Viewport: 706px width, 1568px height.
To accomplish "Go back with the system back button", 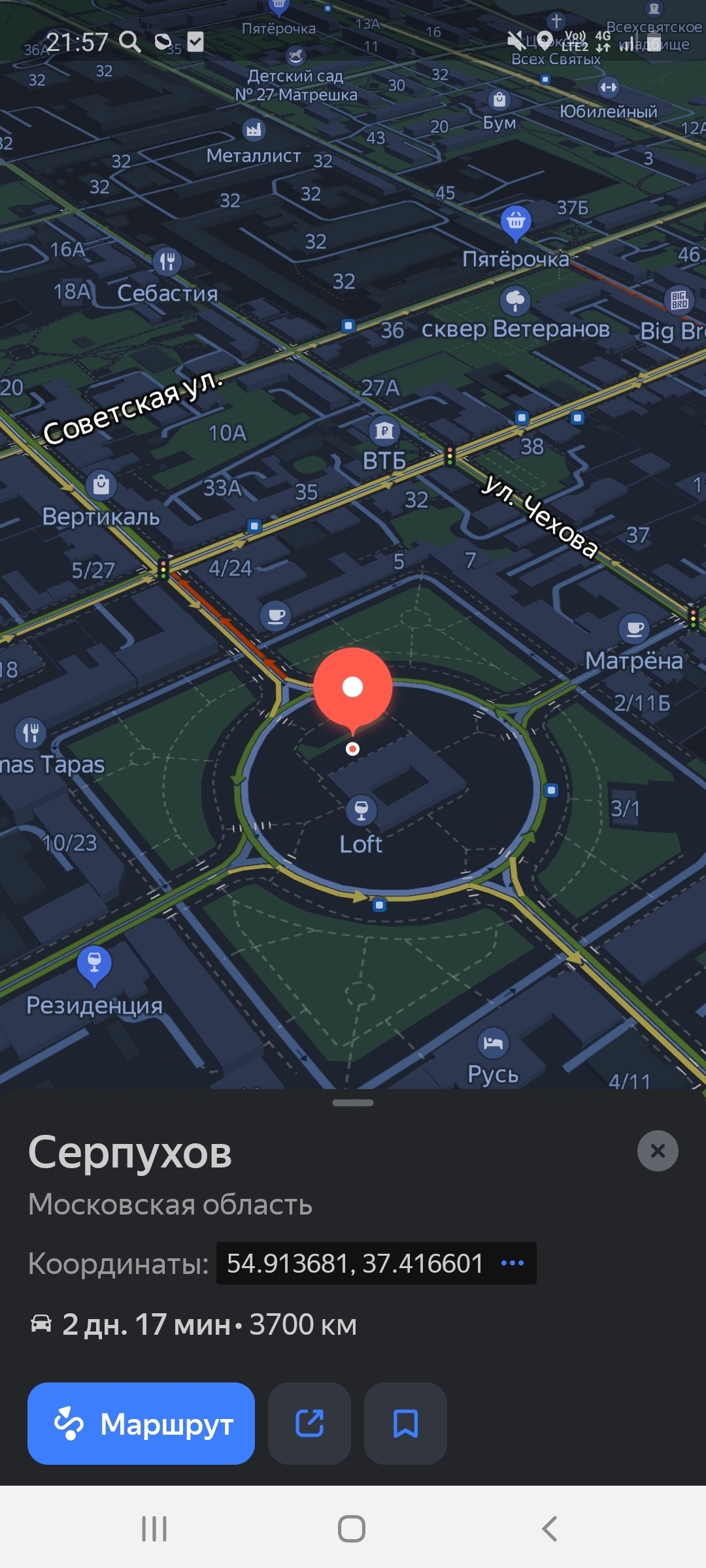I will [550, 1529].
